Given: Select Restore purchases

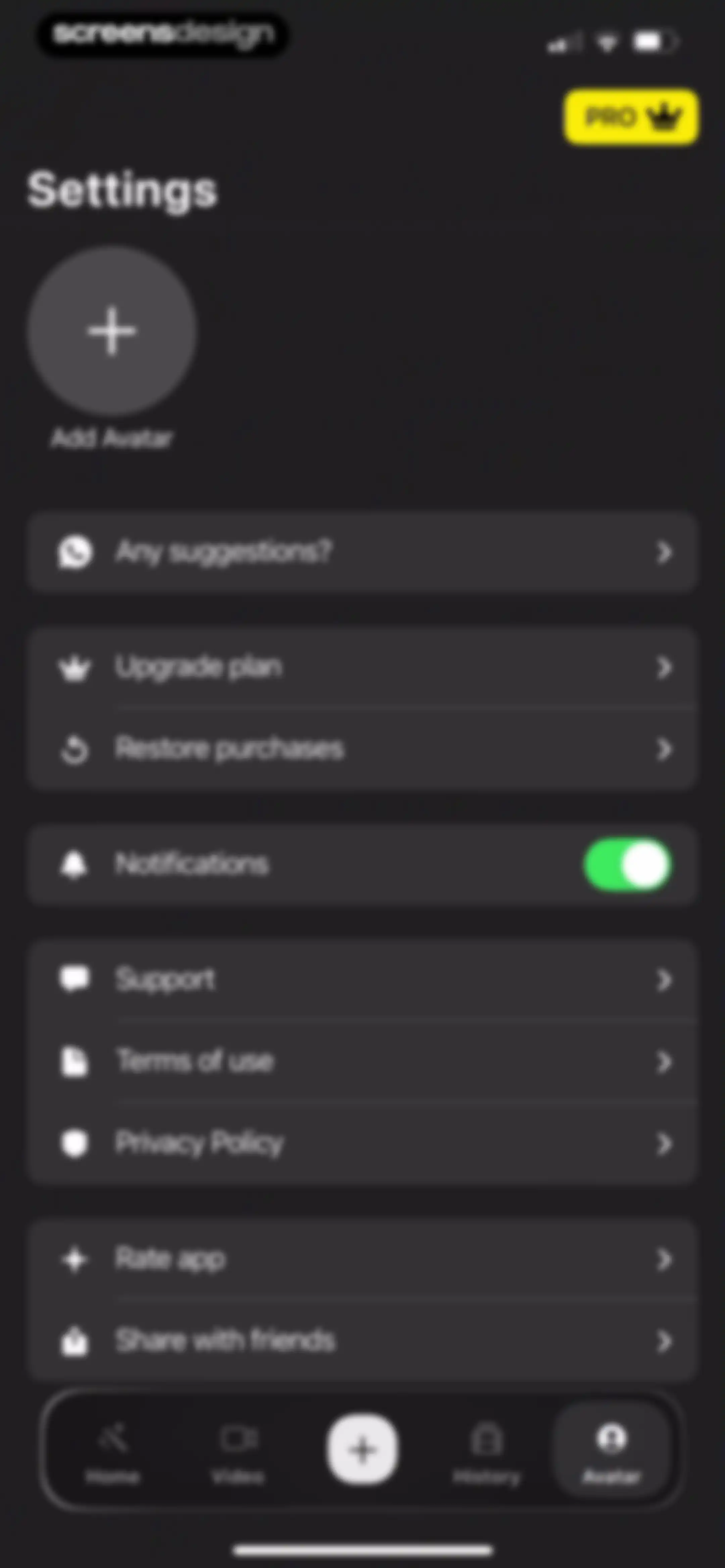Looking at the screenshot, I should pos(362,749).
